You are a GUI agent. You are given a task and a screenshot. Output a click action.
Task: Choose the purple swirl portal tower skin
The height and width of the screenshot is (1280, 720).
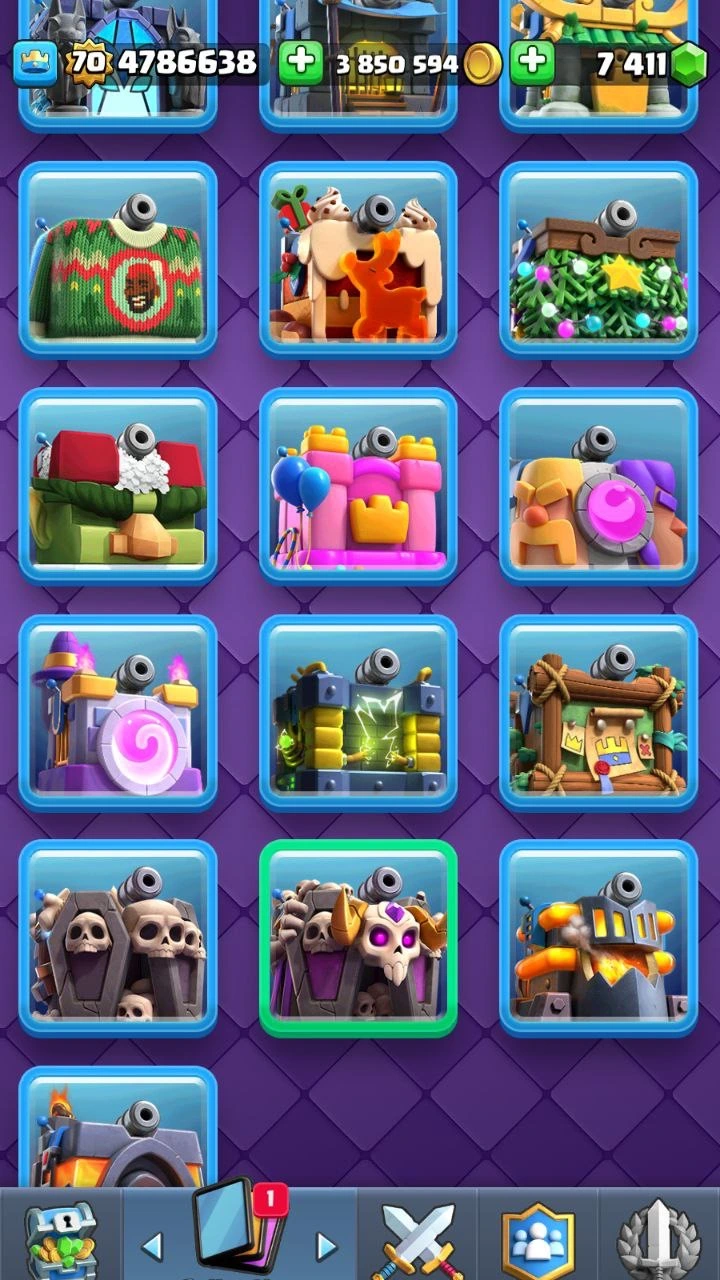click(x=118, y=712)
